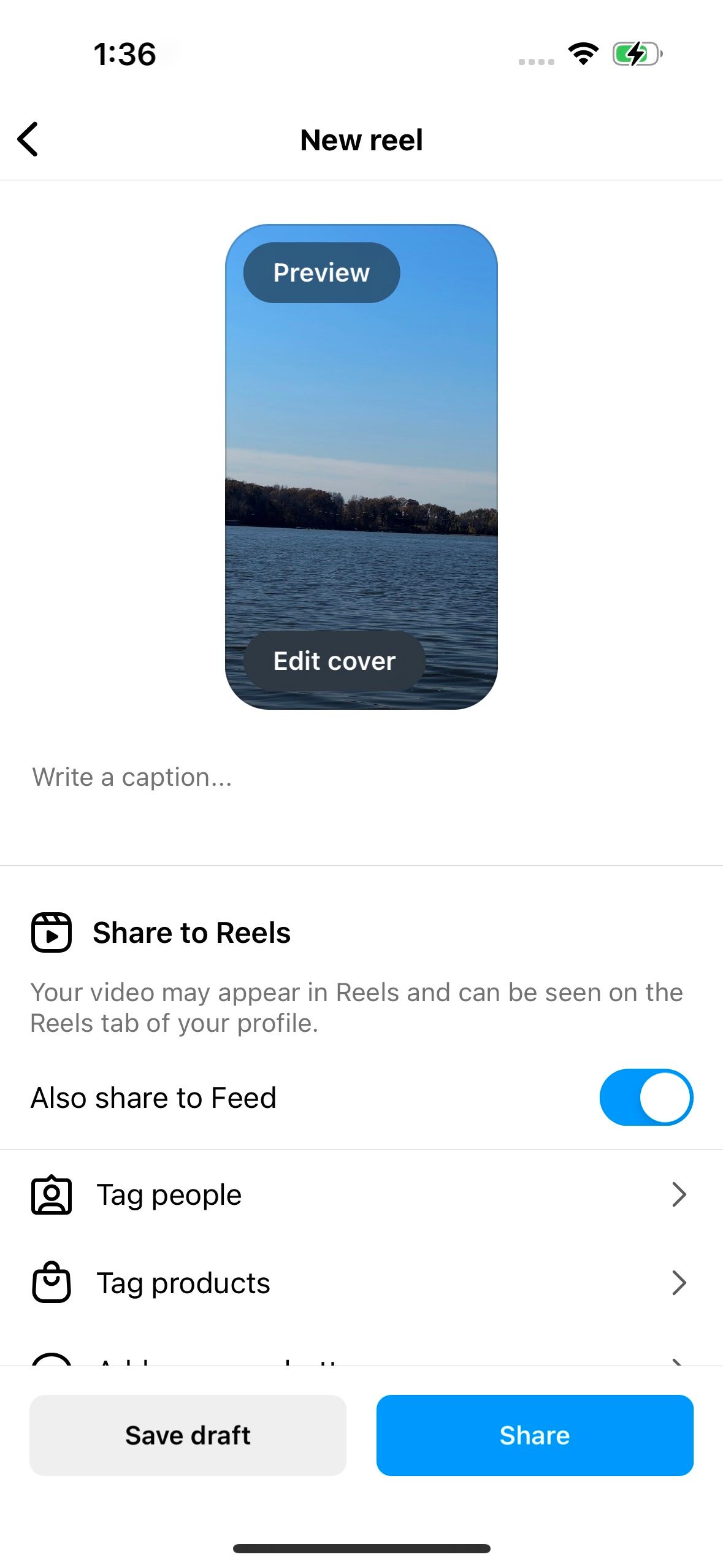Tap the 1:36 clock in the status bar

pos(124,54)
